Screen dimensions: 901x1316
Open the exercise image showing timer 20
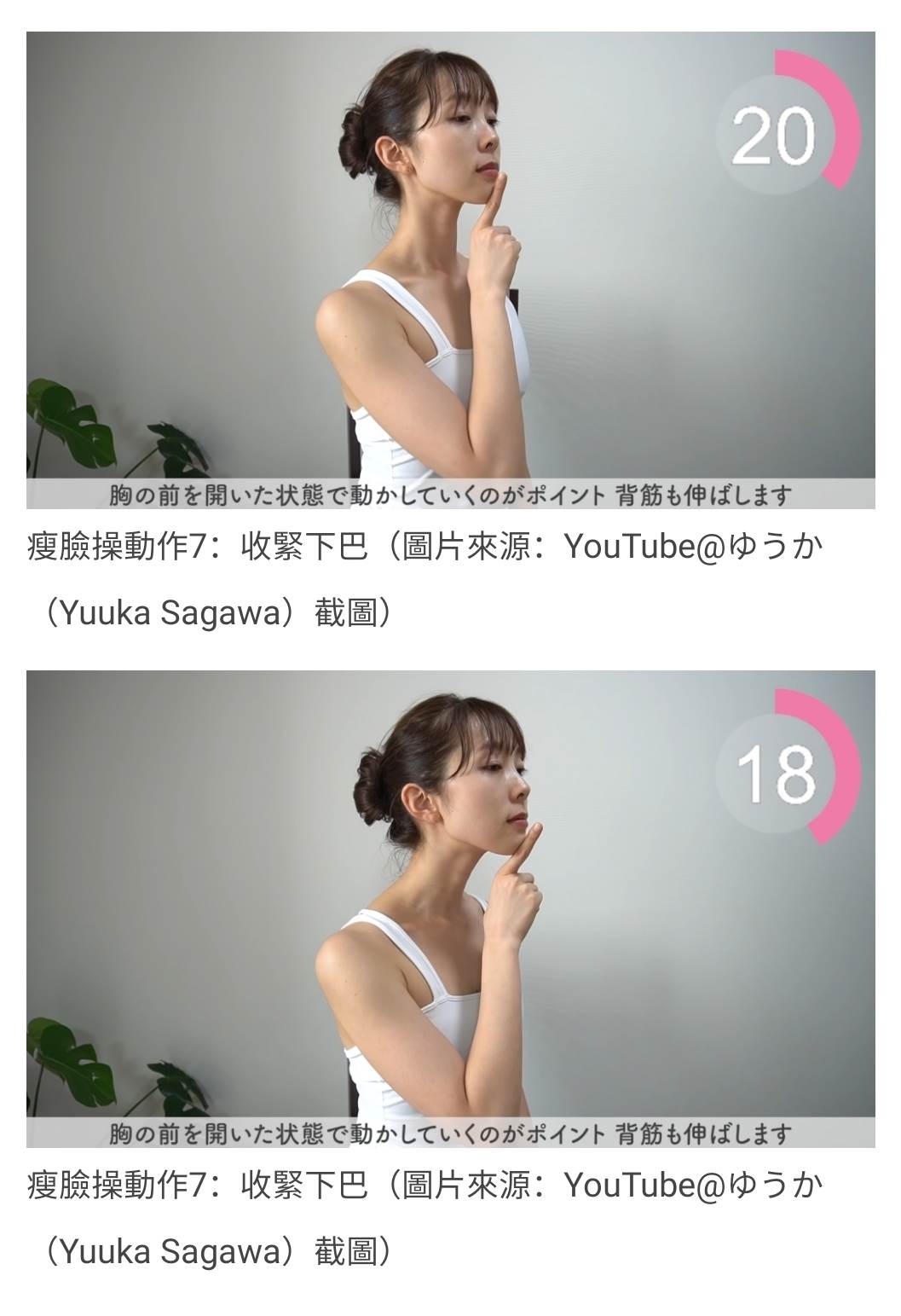[x=450, y=270]
